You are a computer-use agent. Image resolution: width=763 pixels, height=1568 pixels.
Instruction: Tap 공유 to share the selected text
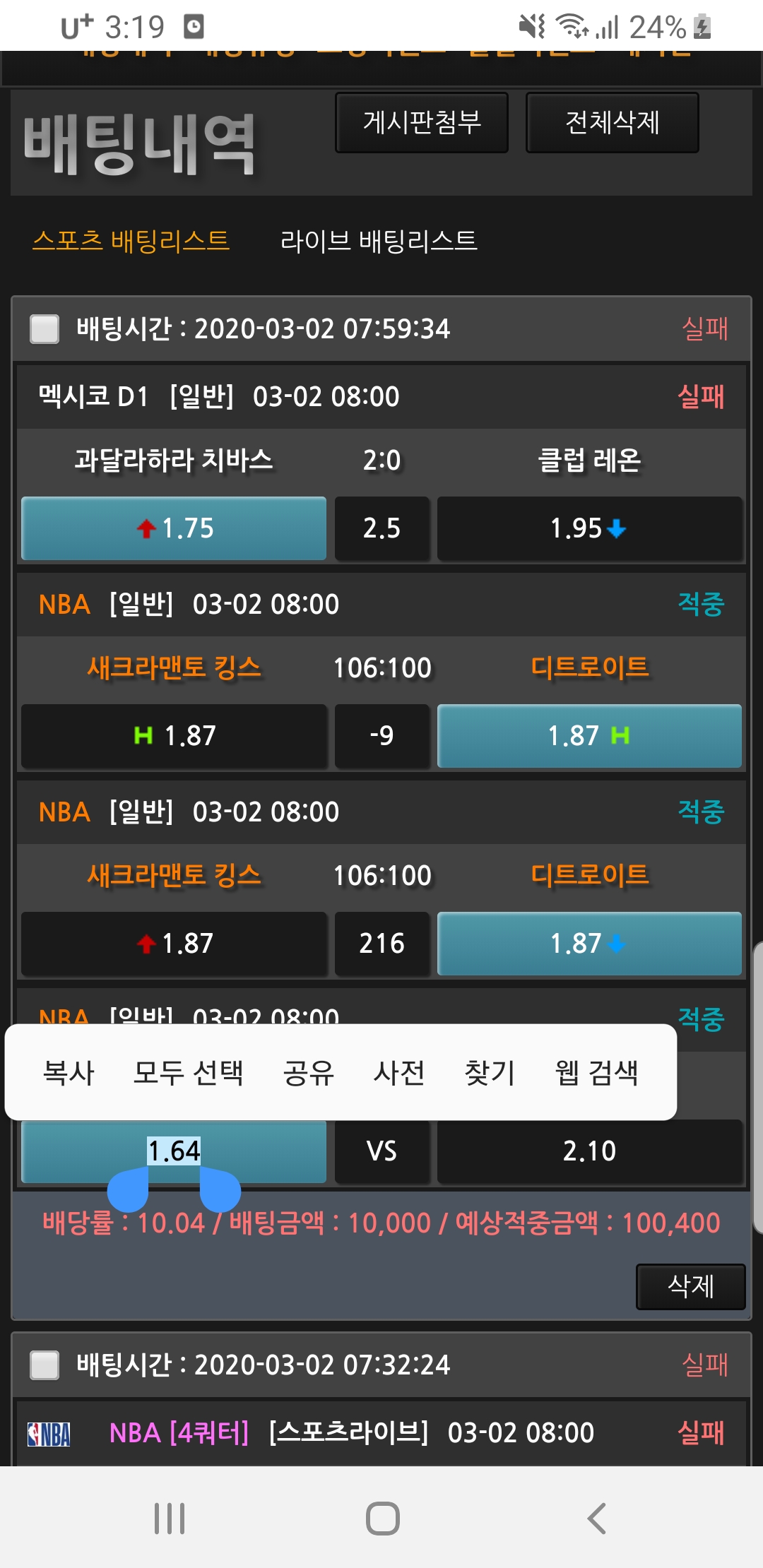tap(308, 1072)
